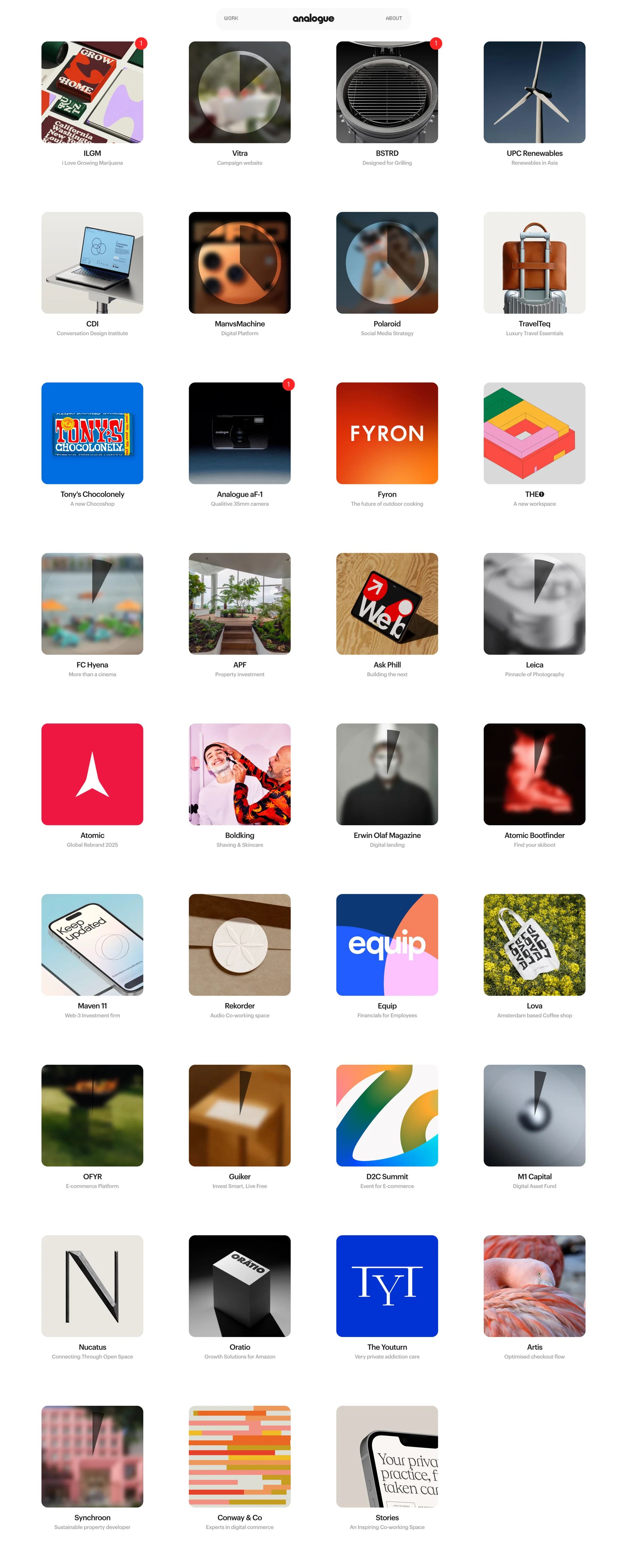
Task: Select The Youturn project tile
Action: 387,1286
